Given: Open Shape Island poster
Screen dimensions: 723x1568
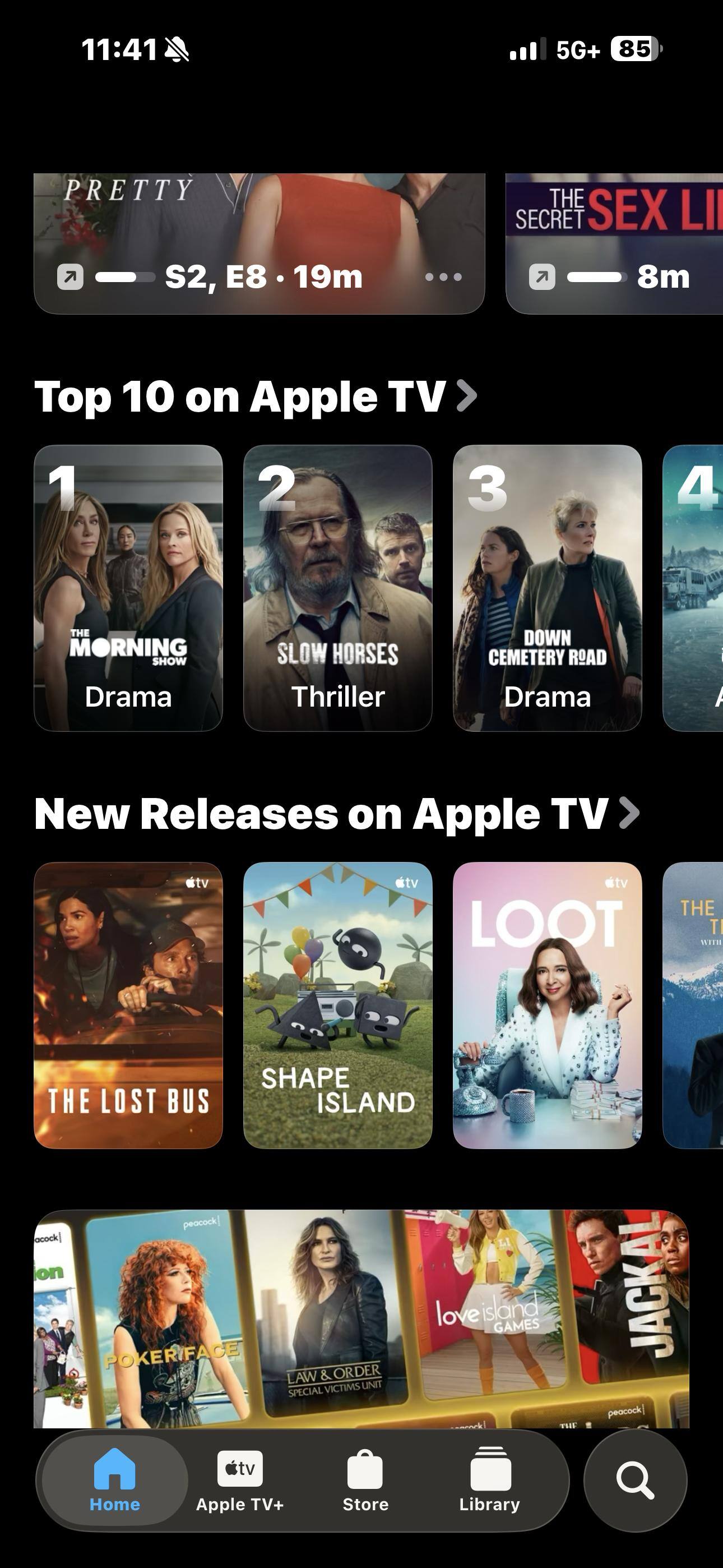Looking at the screenshot, I should (x=338, y=1005).
